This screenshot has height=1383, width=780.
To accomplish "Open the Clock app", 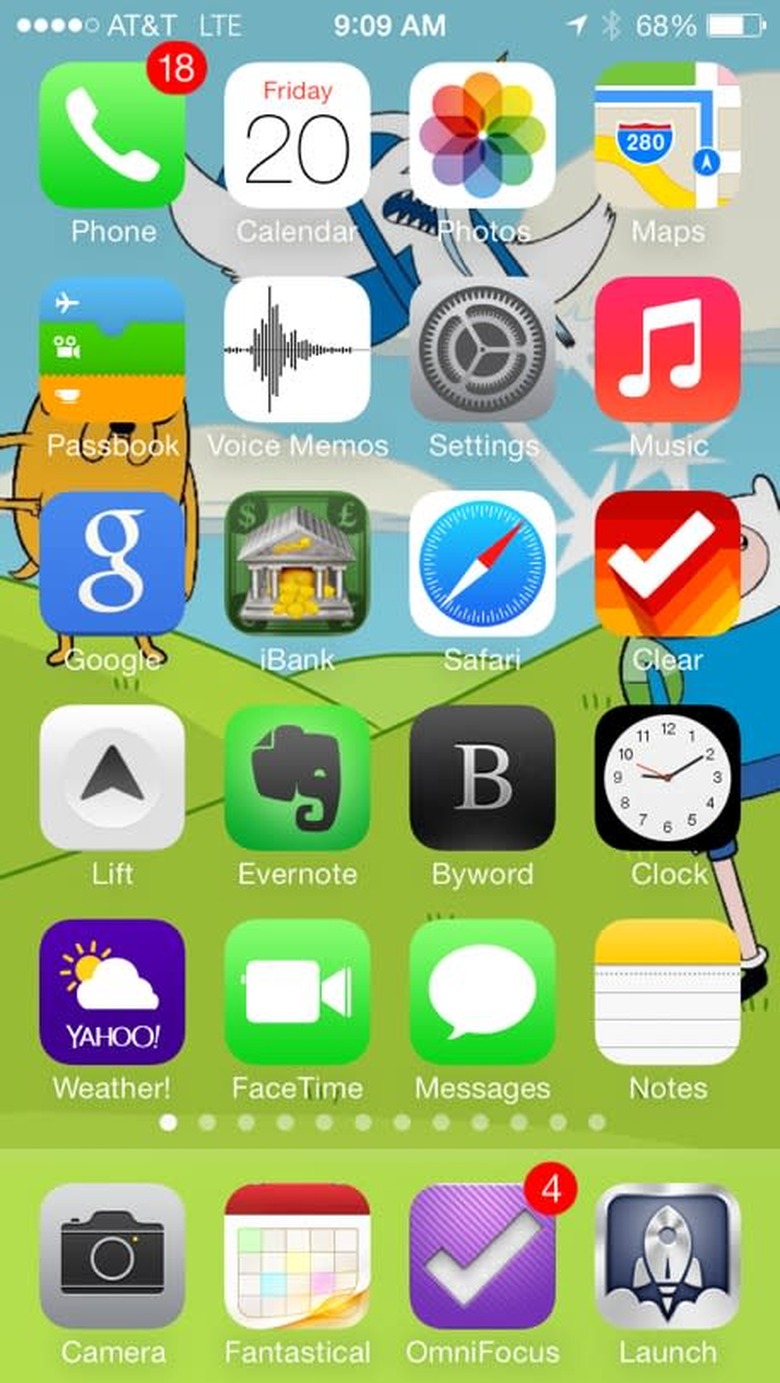I will point(667,777).
